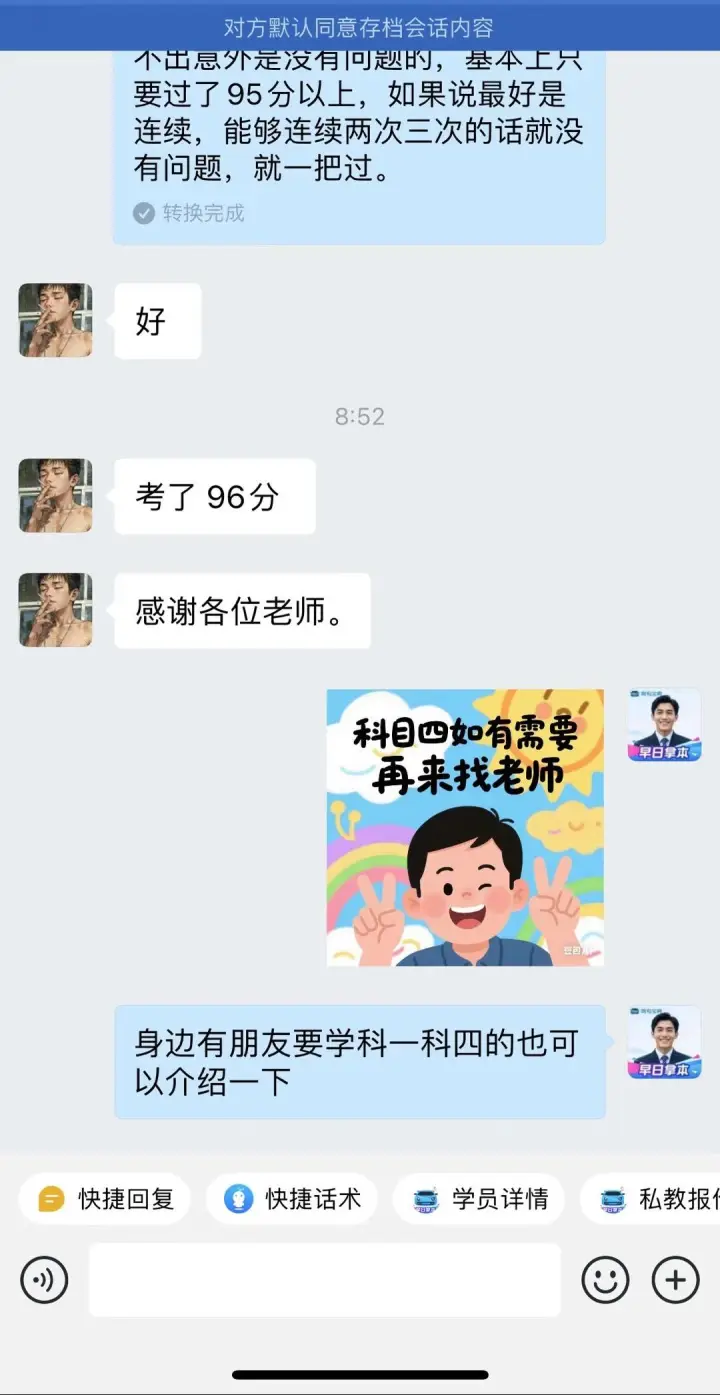Tap the 快捷回复 quick reply chip
This screenshot has width=720, height=1395.
[x=105, y=1198]
